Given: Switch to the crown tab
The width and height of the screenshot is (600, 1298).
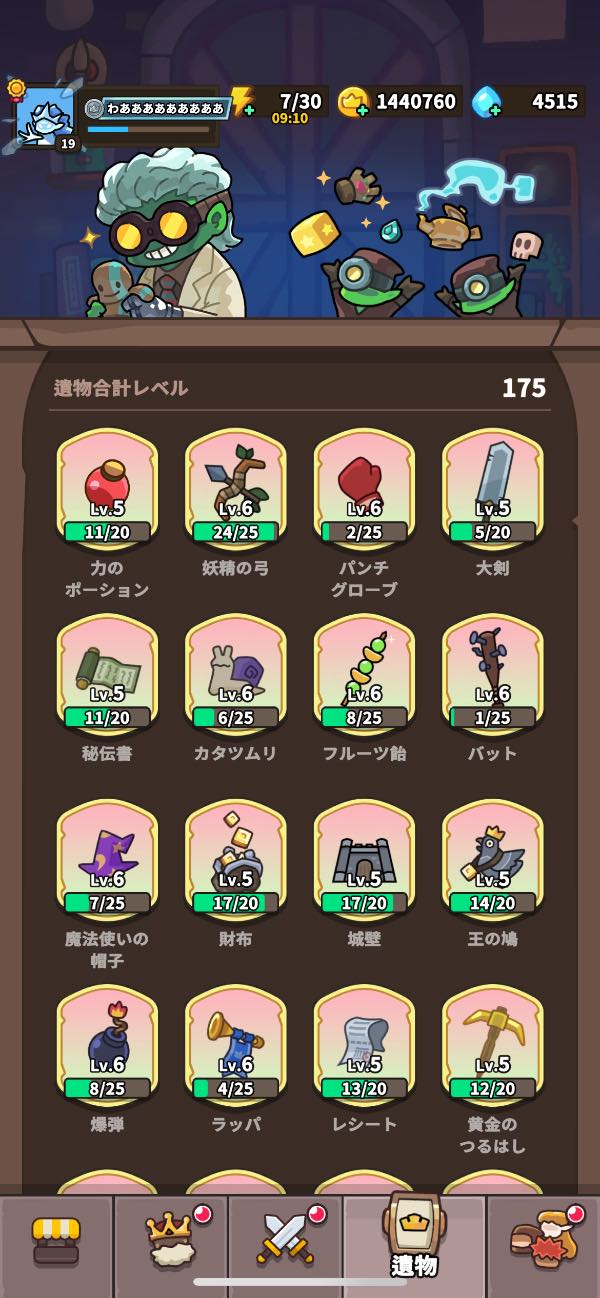Looking at the screenshot, I should 171,1242.
